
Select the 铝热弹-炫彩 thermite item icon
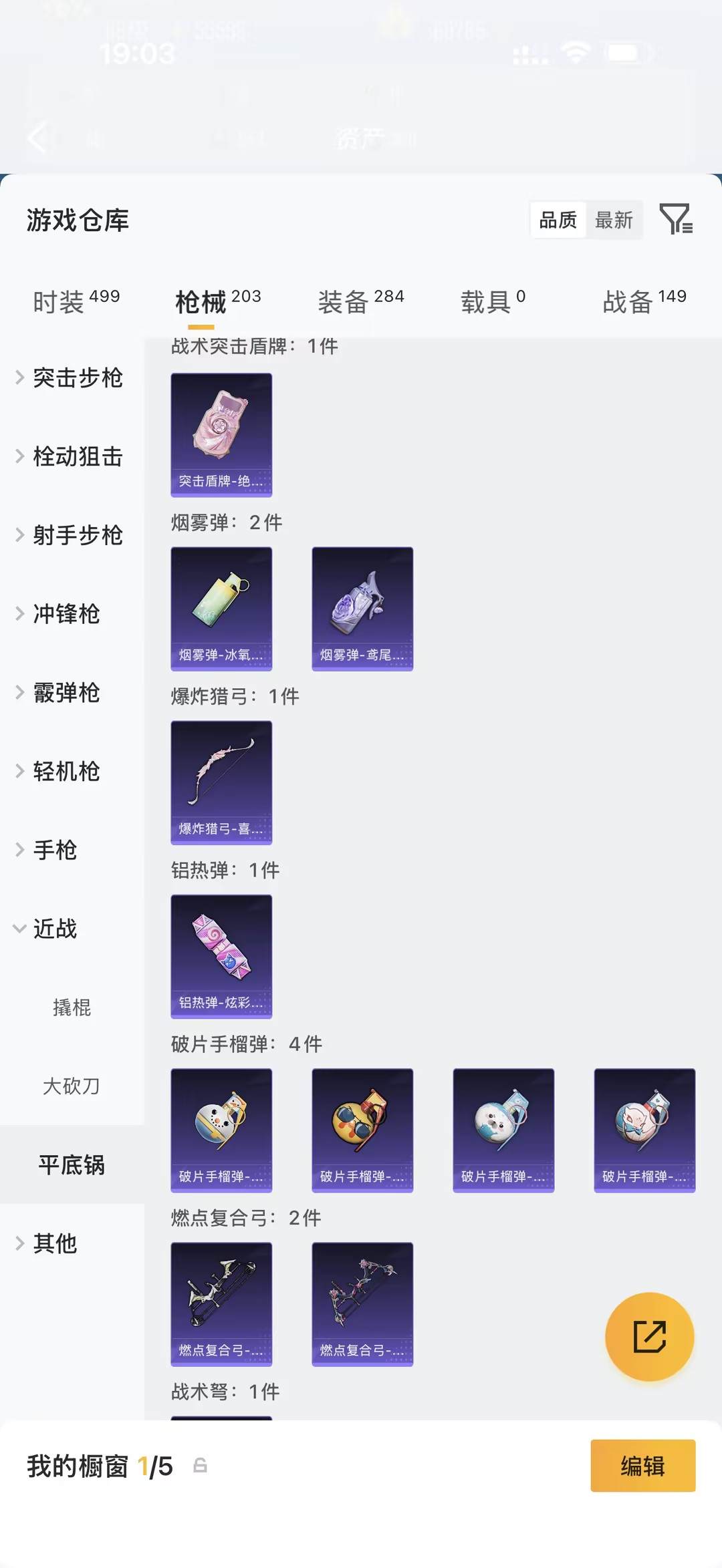coord(221,957)
